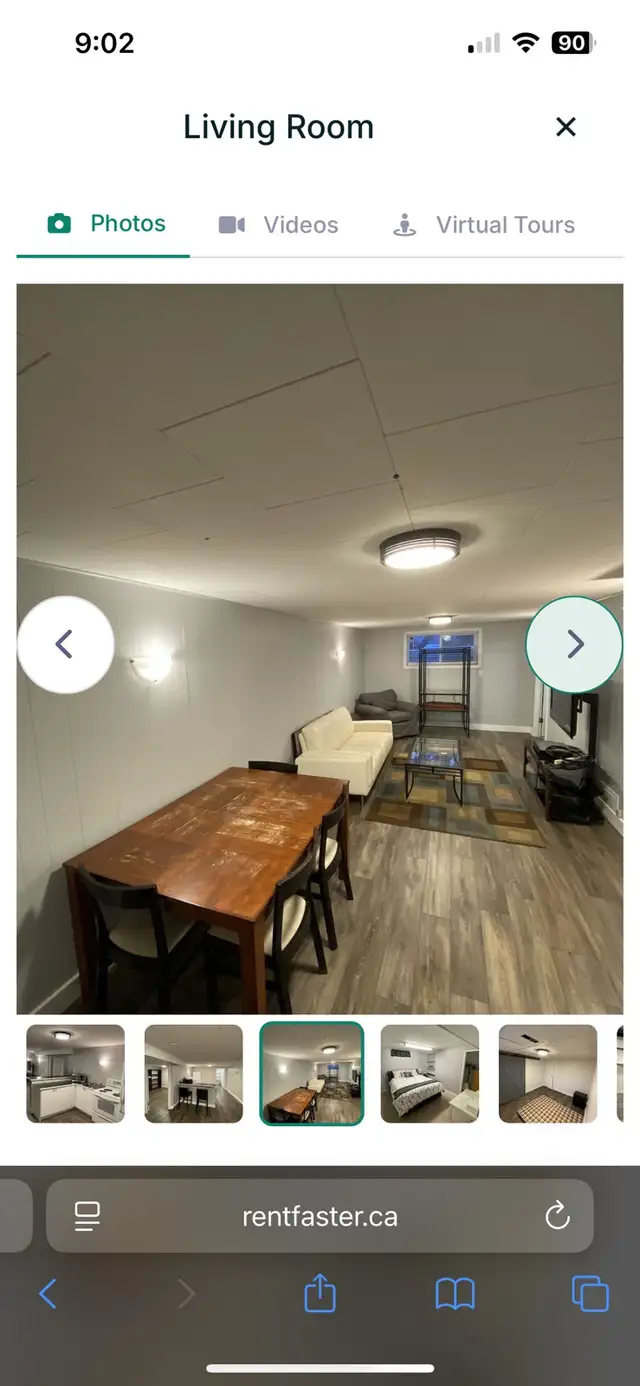Open the checkered rug room thumbnail
Image resolution: width=640 pixels, height=1386 pixels.
click(x=548, y=1073)
